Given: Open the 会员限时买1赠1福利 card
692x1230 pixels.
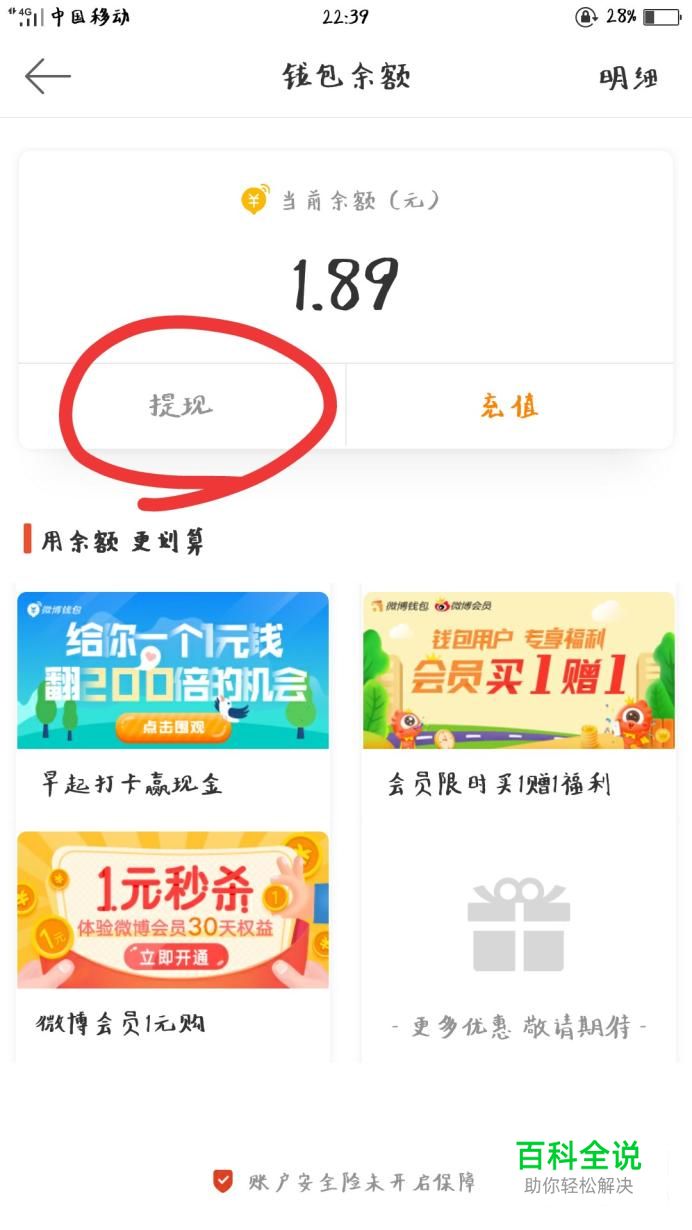Looking at the screenshot, I should pyautogui.click(x=518, y=699).
